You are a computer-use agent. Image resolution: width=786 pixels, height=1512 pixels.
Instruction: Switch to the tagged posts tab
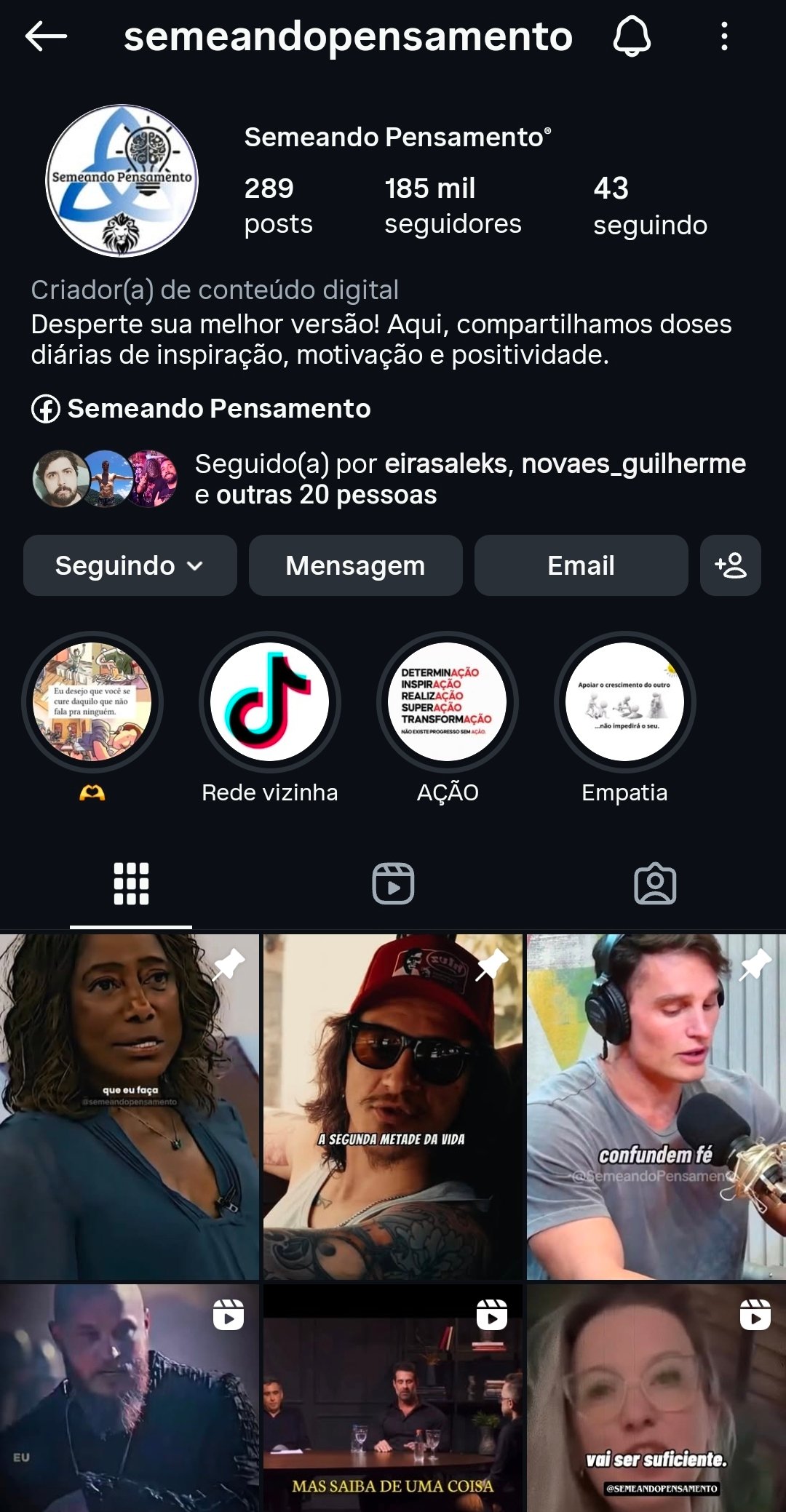655,884
